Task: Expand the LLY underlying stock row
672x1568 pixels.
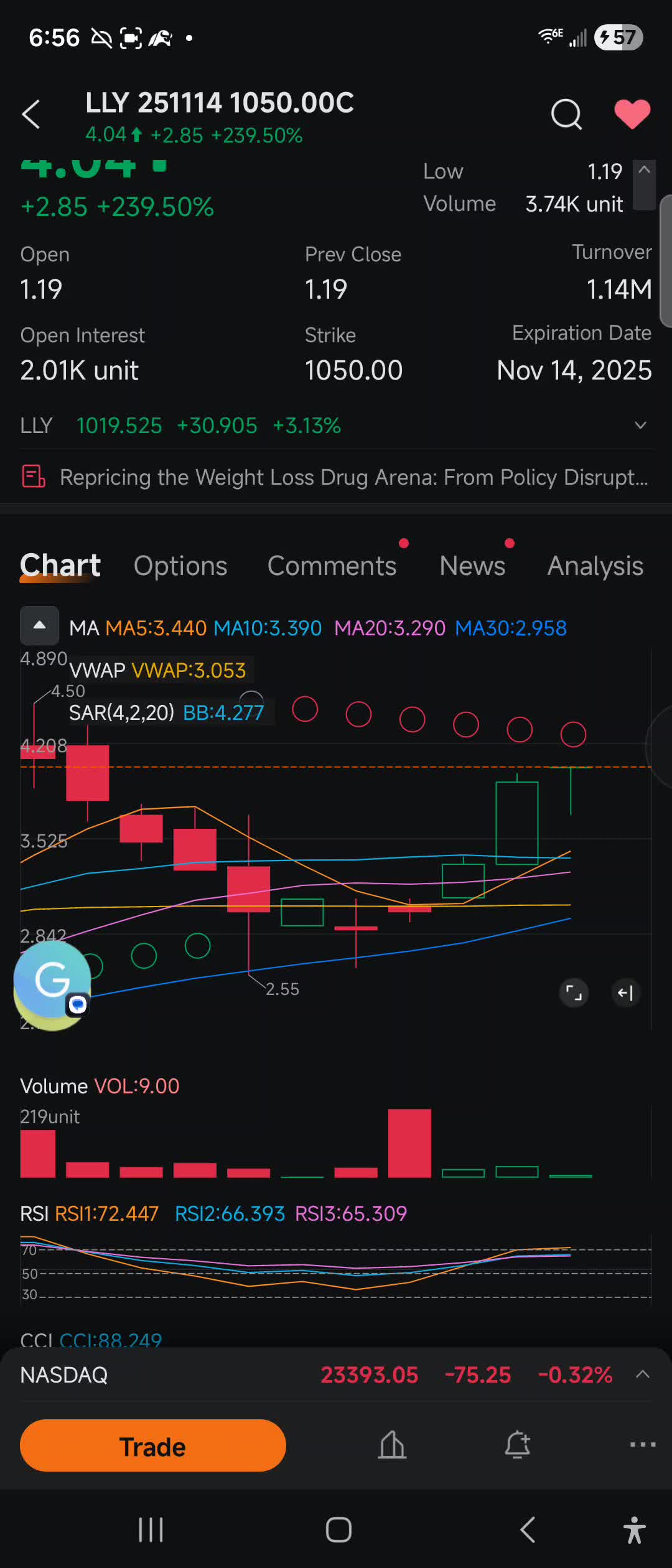Action: tap(640, 426)
